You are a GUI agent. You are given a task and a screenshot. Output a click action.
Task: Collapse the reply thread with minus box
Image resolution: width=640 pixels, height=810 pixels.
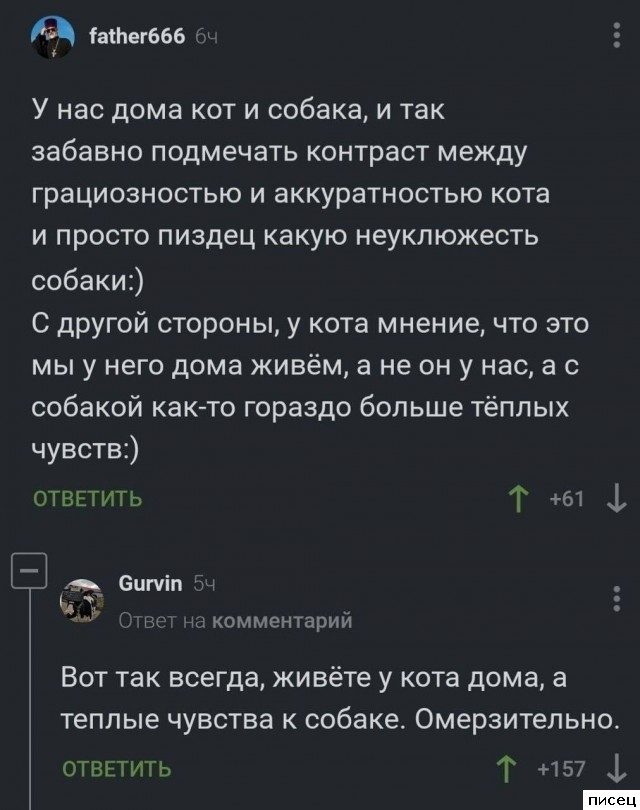pos(28,571)
